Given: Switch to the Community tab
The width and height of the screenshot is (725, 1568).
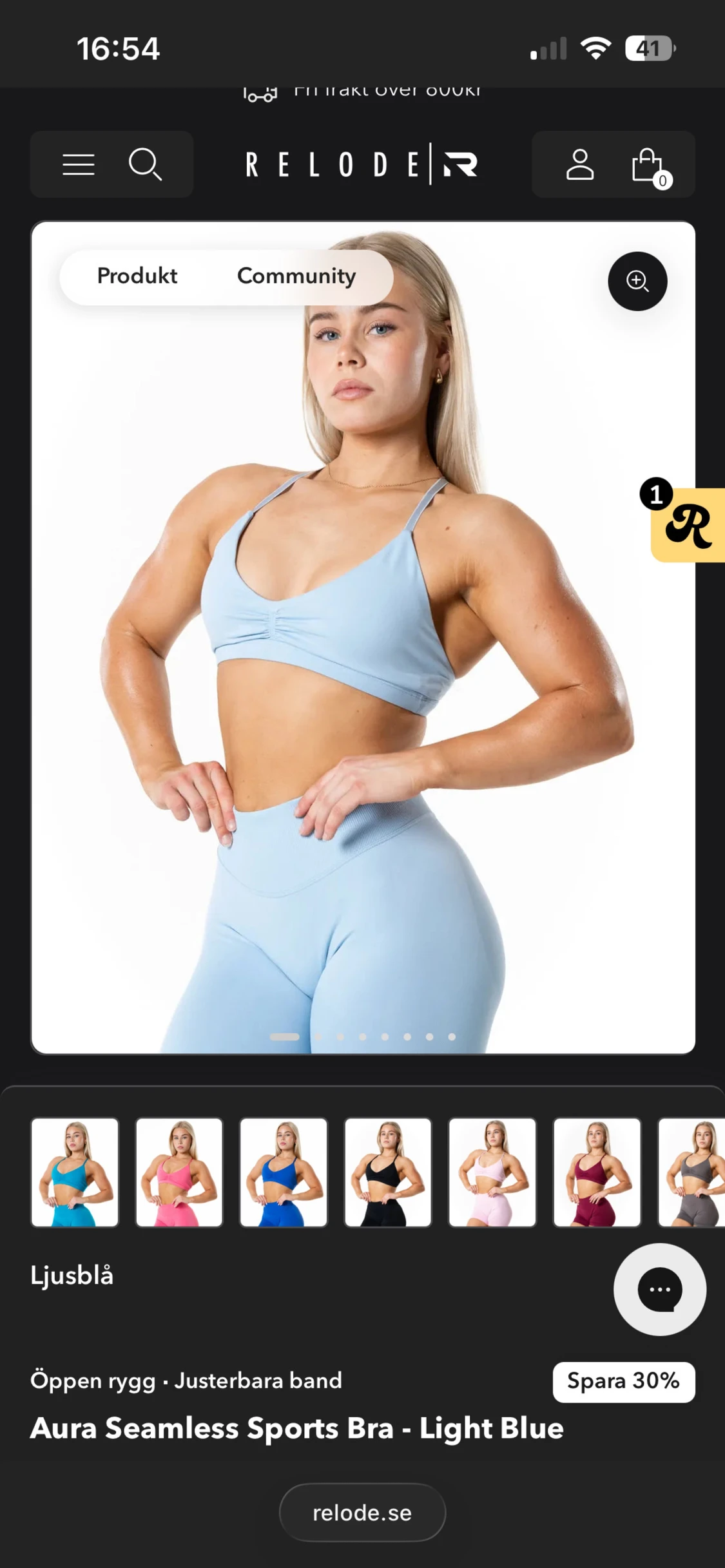Looking at the screenshot, I should click(296, 276).
